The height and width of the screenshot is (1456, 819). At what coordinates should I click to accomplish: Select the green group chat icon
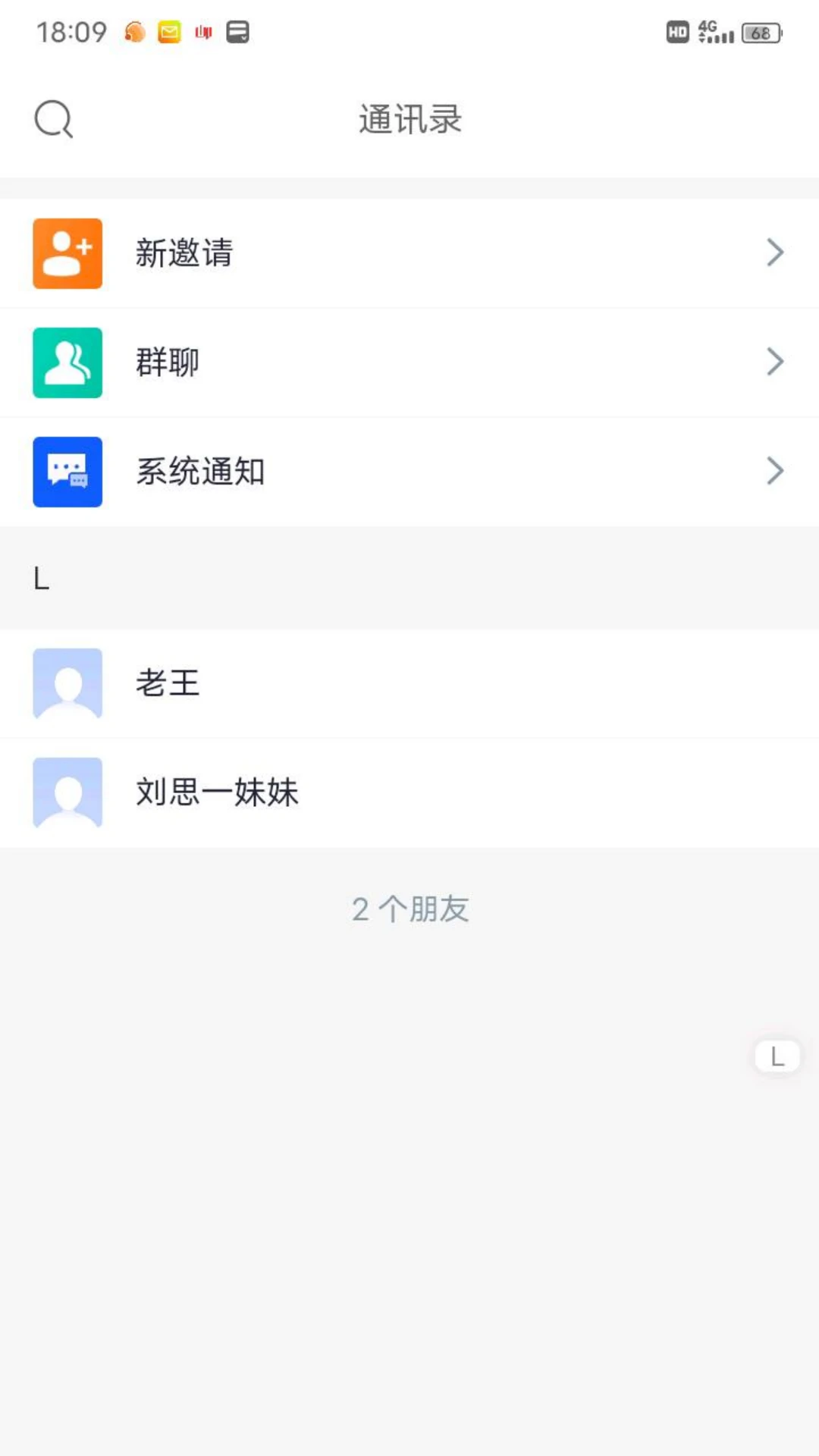tap(67, 362)
